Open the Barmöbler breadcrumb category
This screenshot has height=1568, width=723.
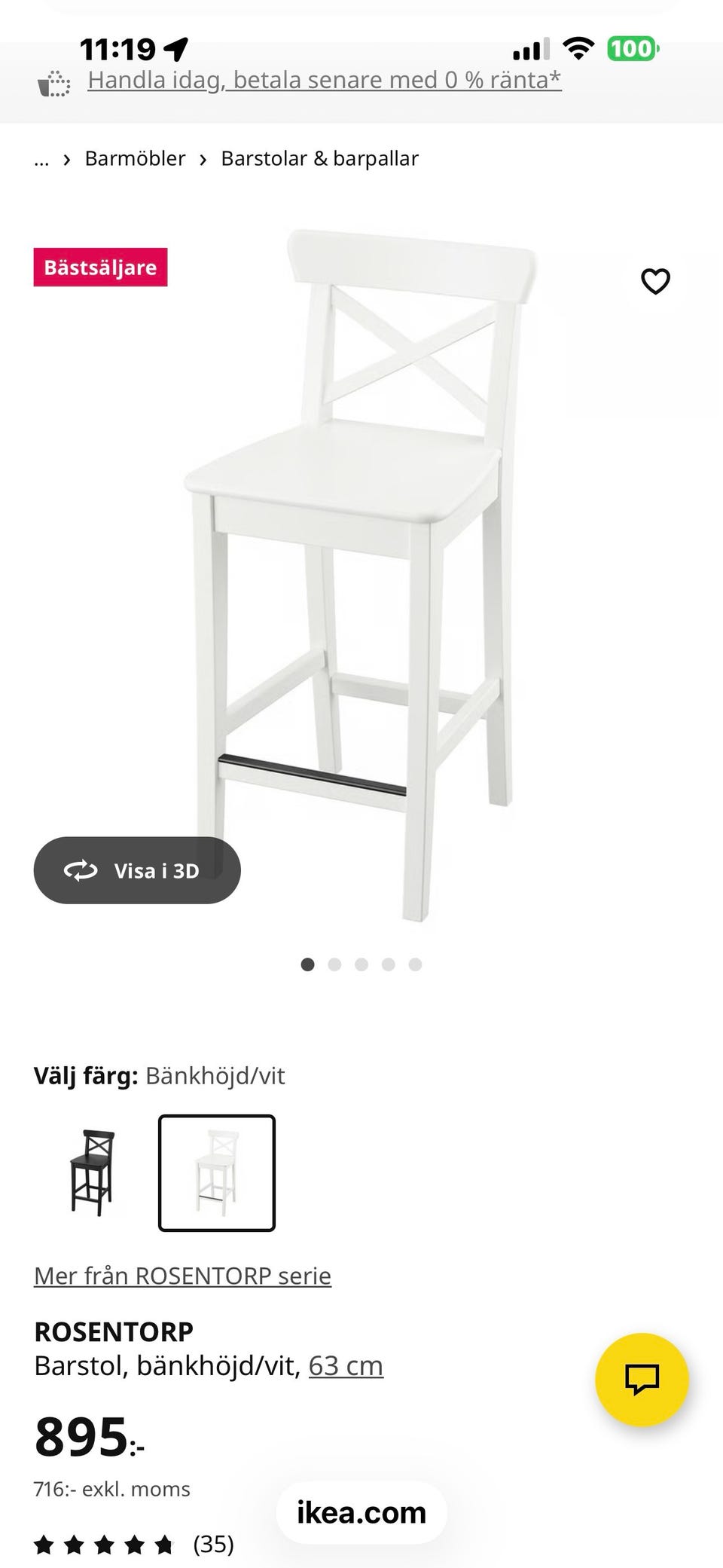[135, 158]
